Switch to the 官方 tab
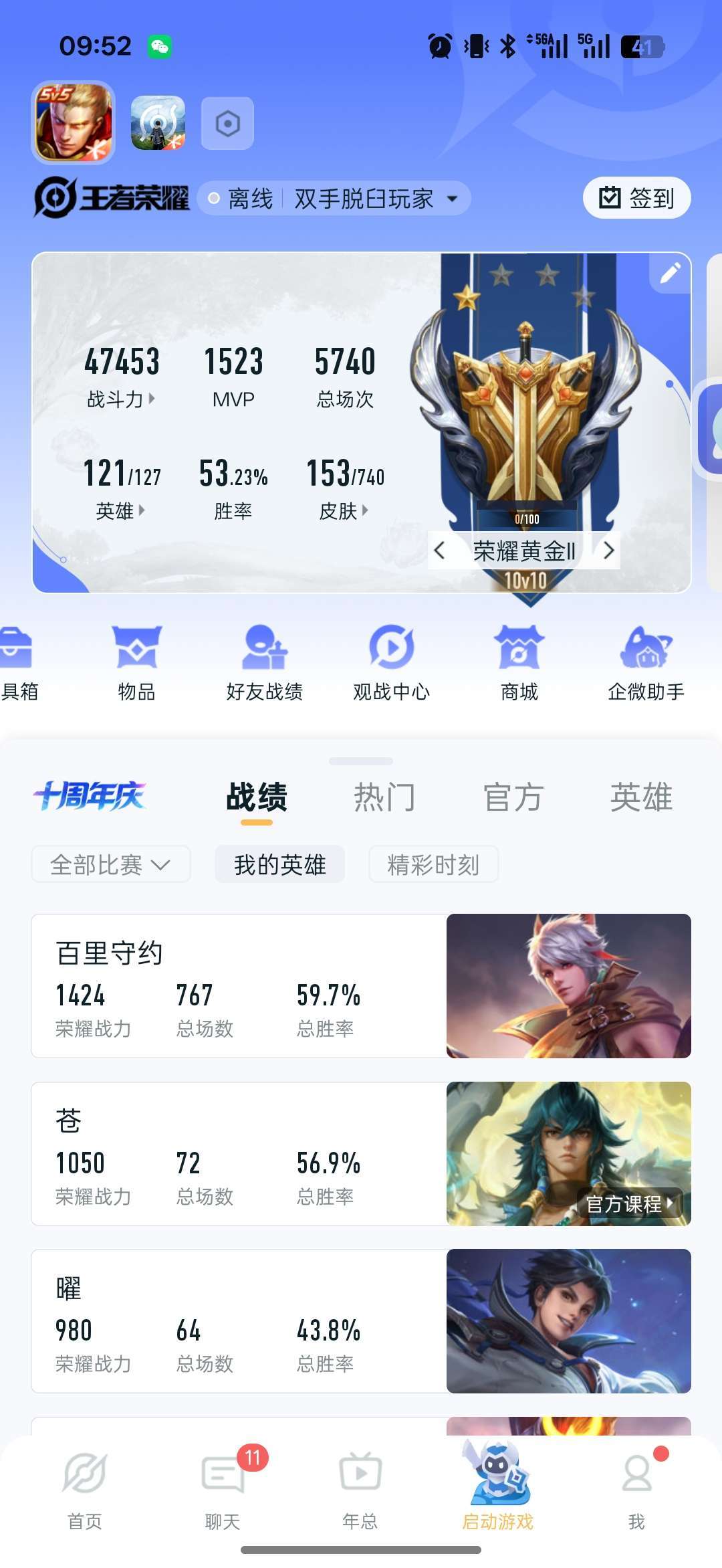Screen dimensions: 722x1568 (513, 797)
